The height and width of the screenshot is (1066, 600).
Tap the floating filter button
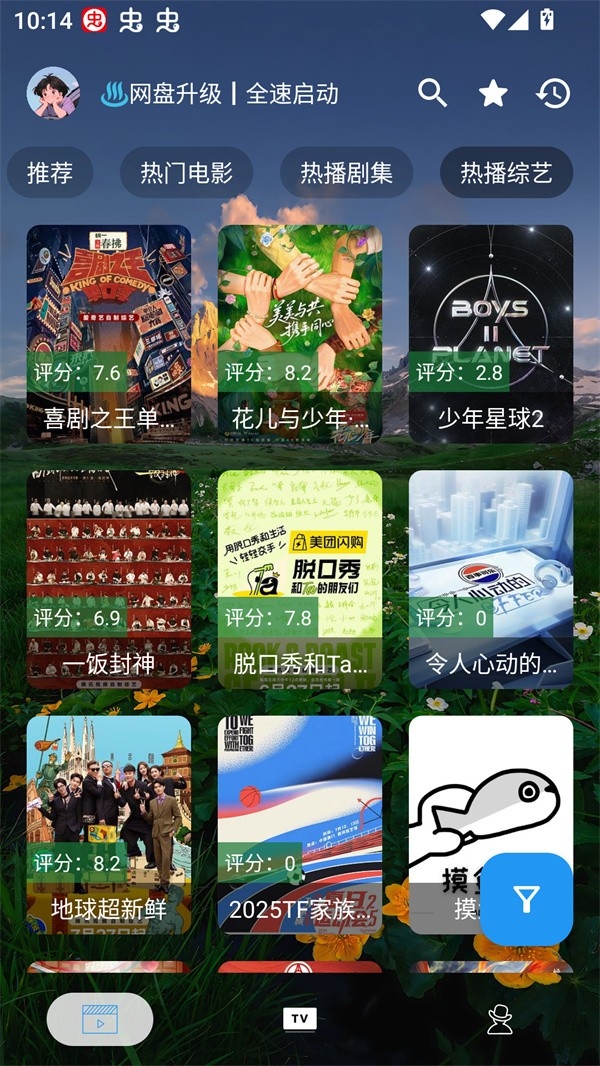527,899
